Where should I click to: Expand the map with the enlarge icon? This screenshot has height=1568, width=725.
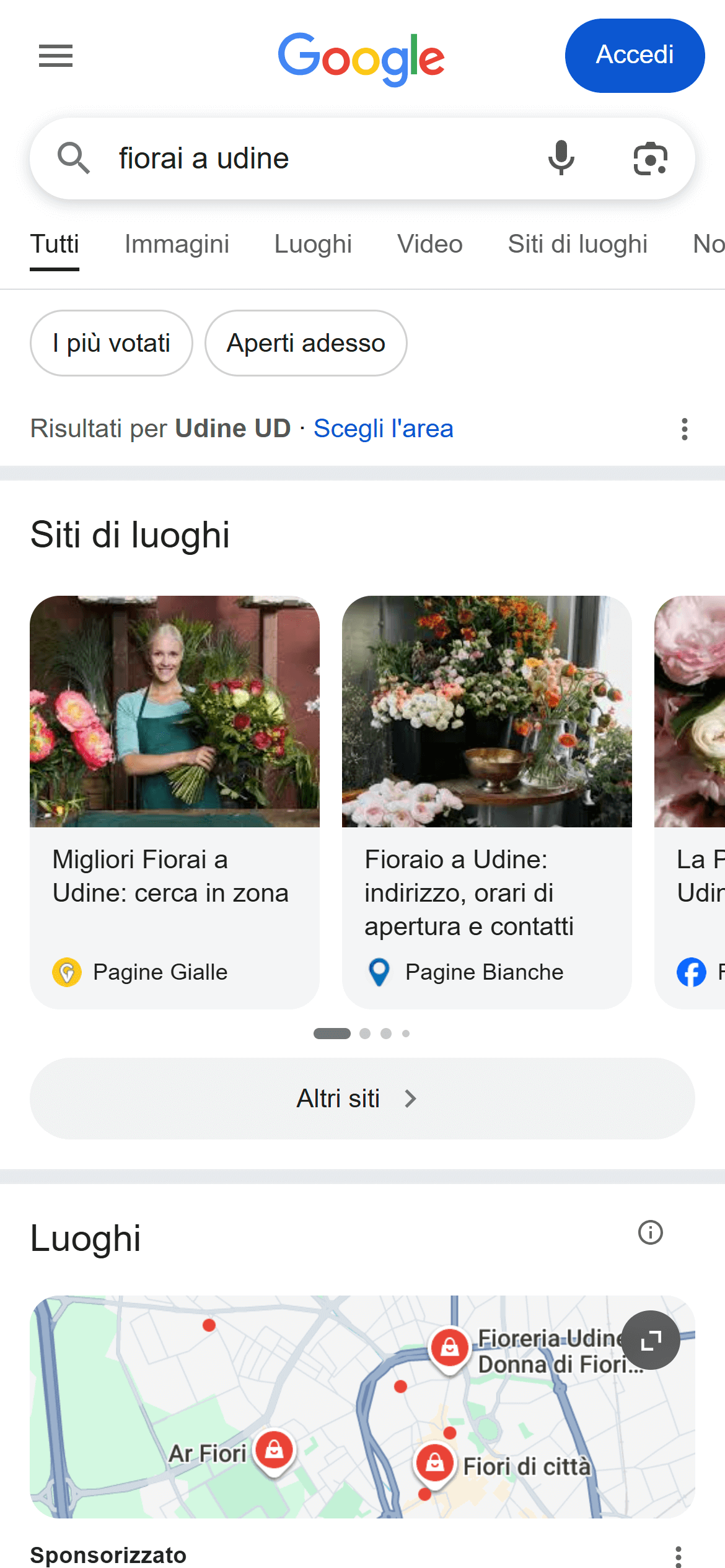click(x=652, y=1340)
